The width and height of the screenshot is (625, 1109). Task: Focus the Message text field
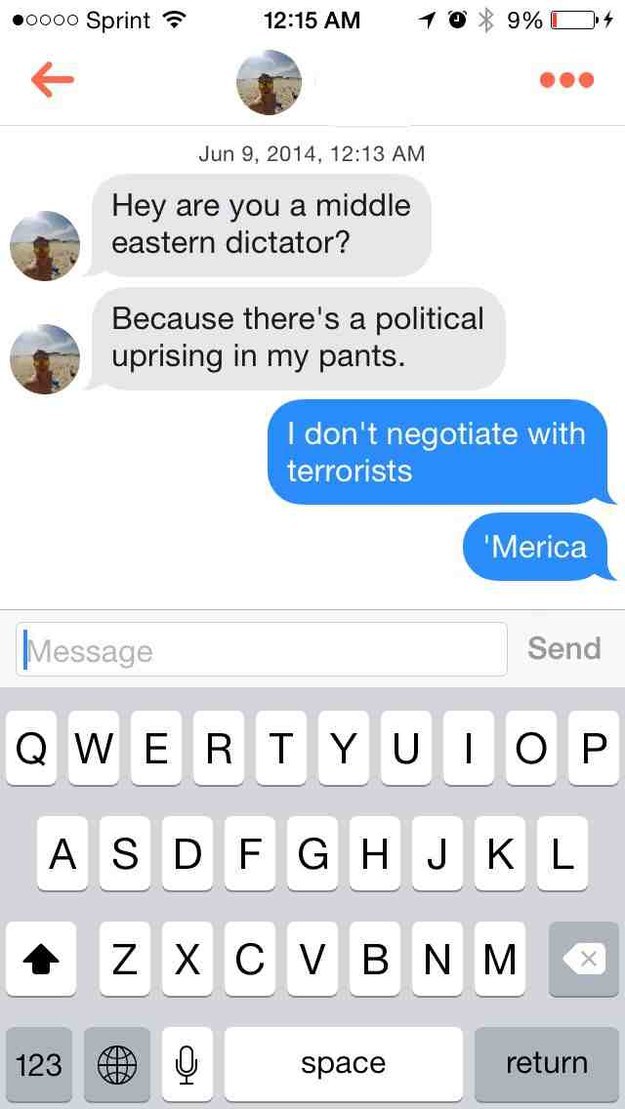pyautogui.click(x=262, y=650)
